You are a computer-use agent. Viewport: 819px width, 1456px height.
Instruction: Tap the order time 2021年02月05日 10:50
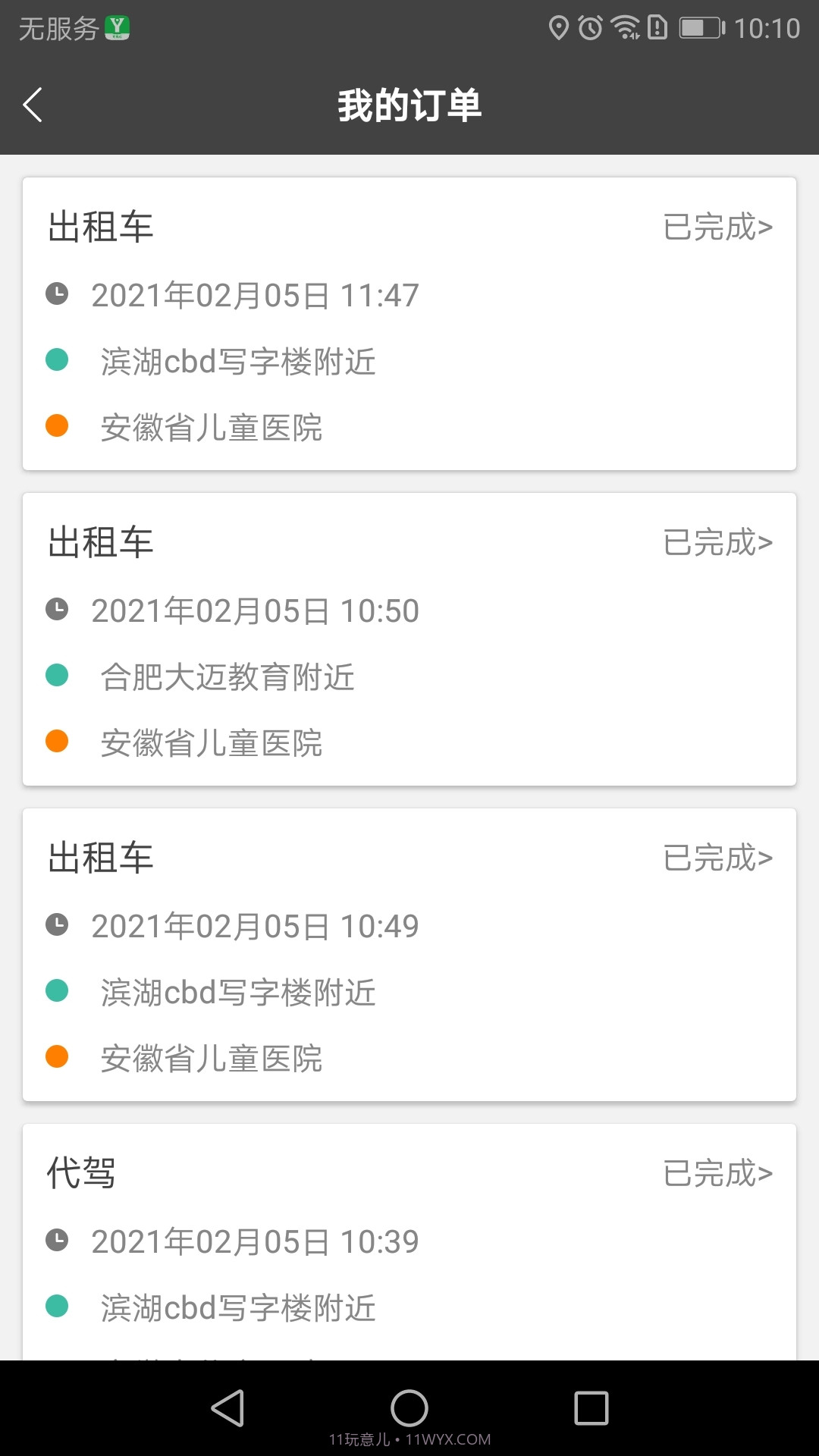[255, 610]
